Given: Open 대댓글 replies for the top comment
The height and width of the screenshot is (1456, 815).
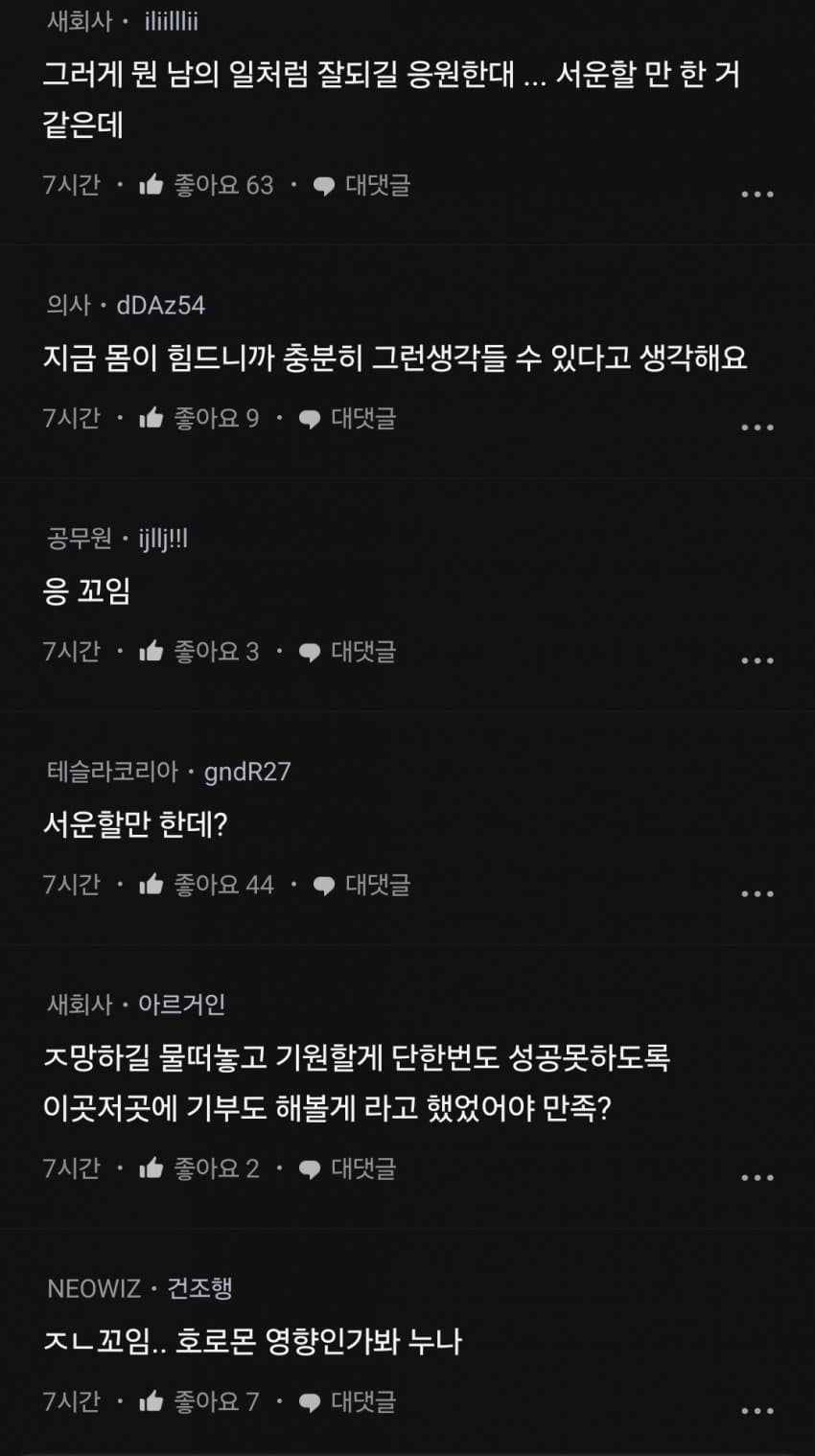Looking at the screenshot, I should [x=376, y=184].
